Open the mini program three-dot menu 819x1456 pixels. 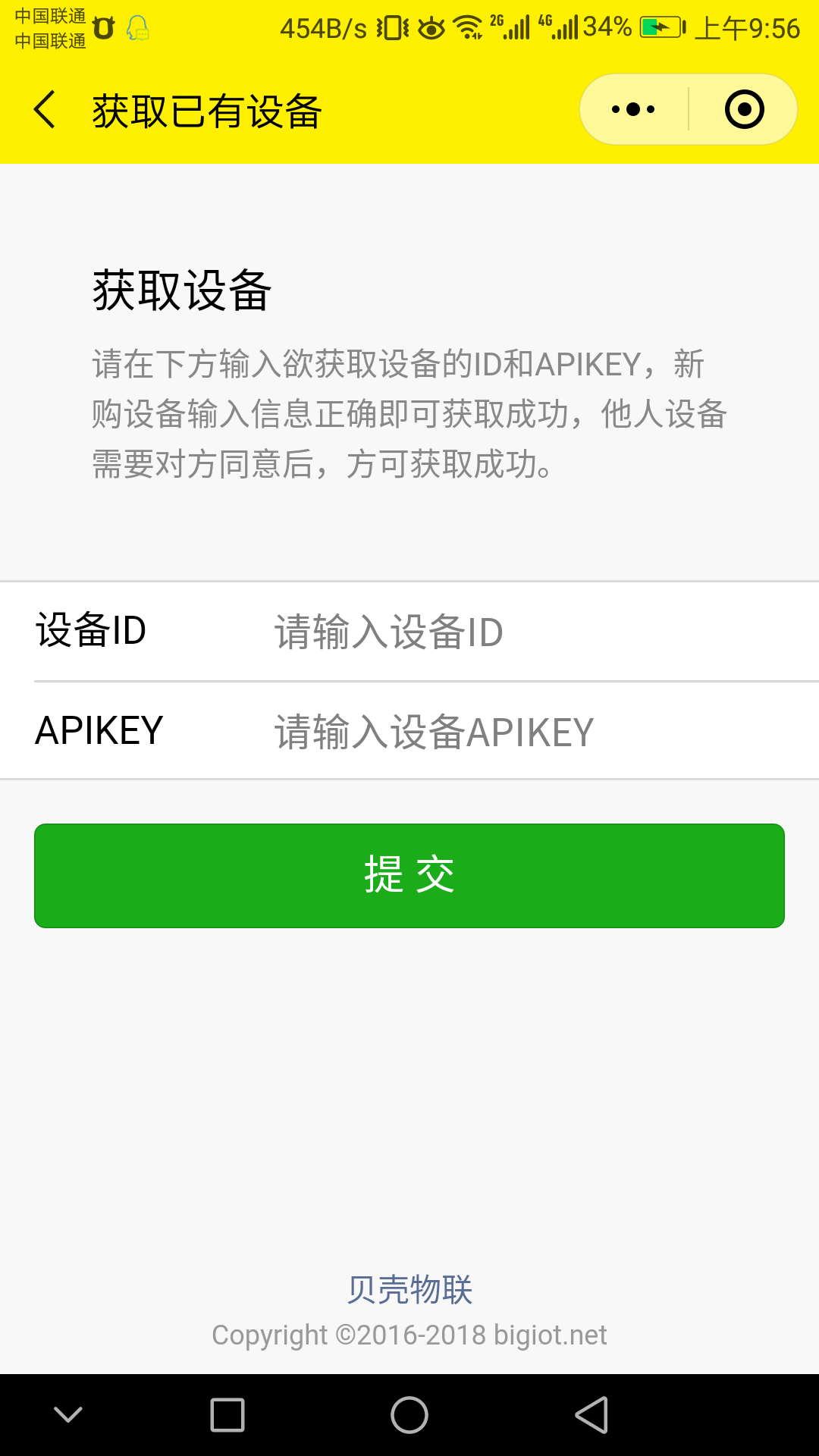click(x=633, y=110)
